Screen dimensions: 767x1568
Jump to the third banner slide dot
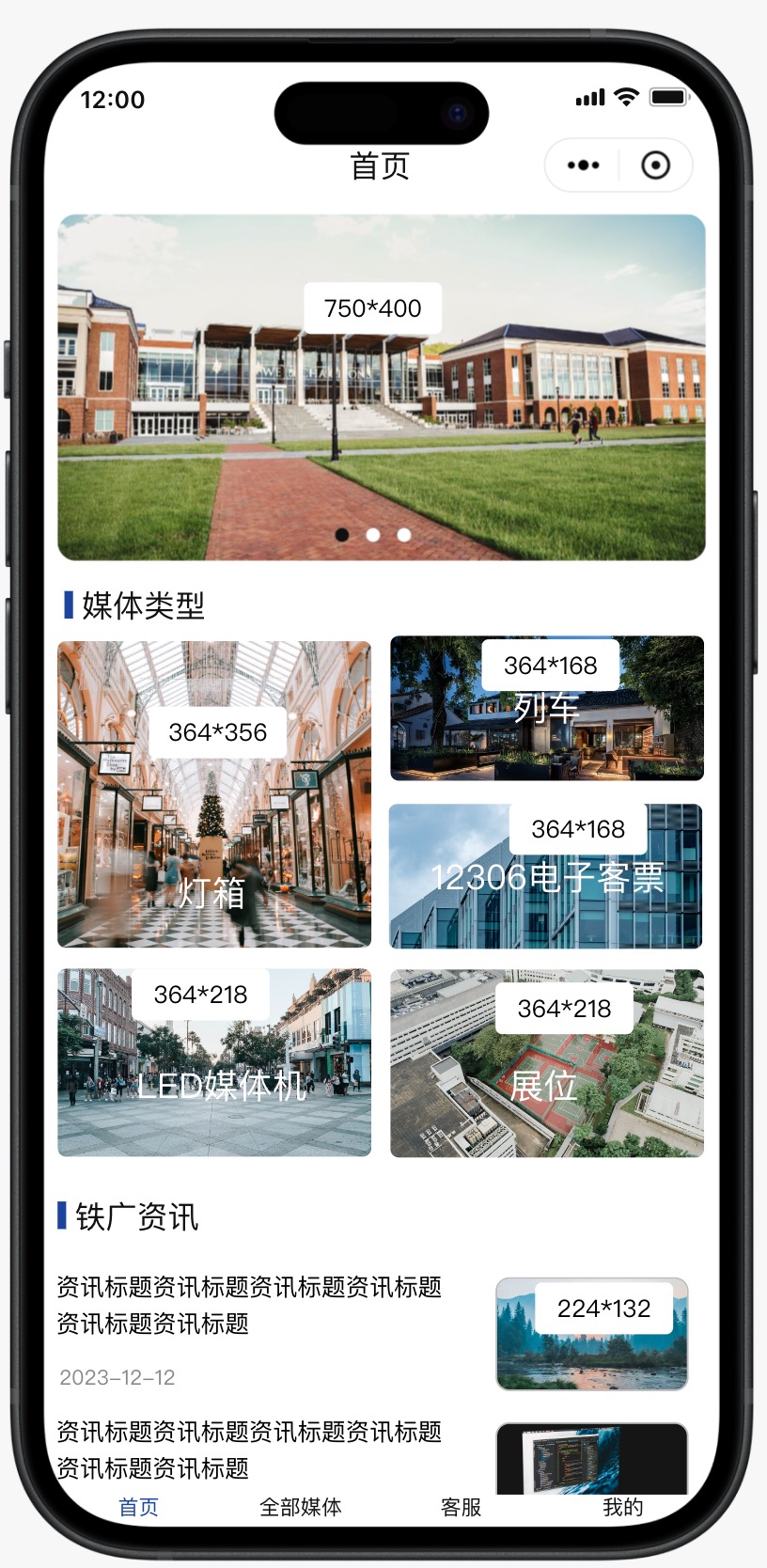[404, 535]
